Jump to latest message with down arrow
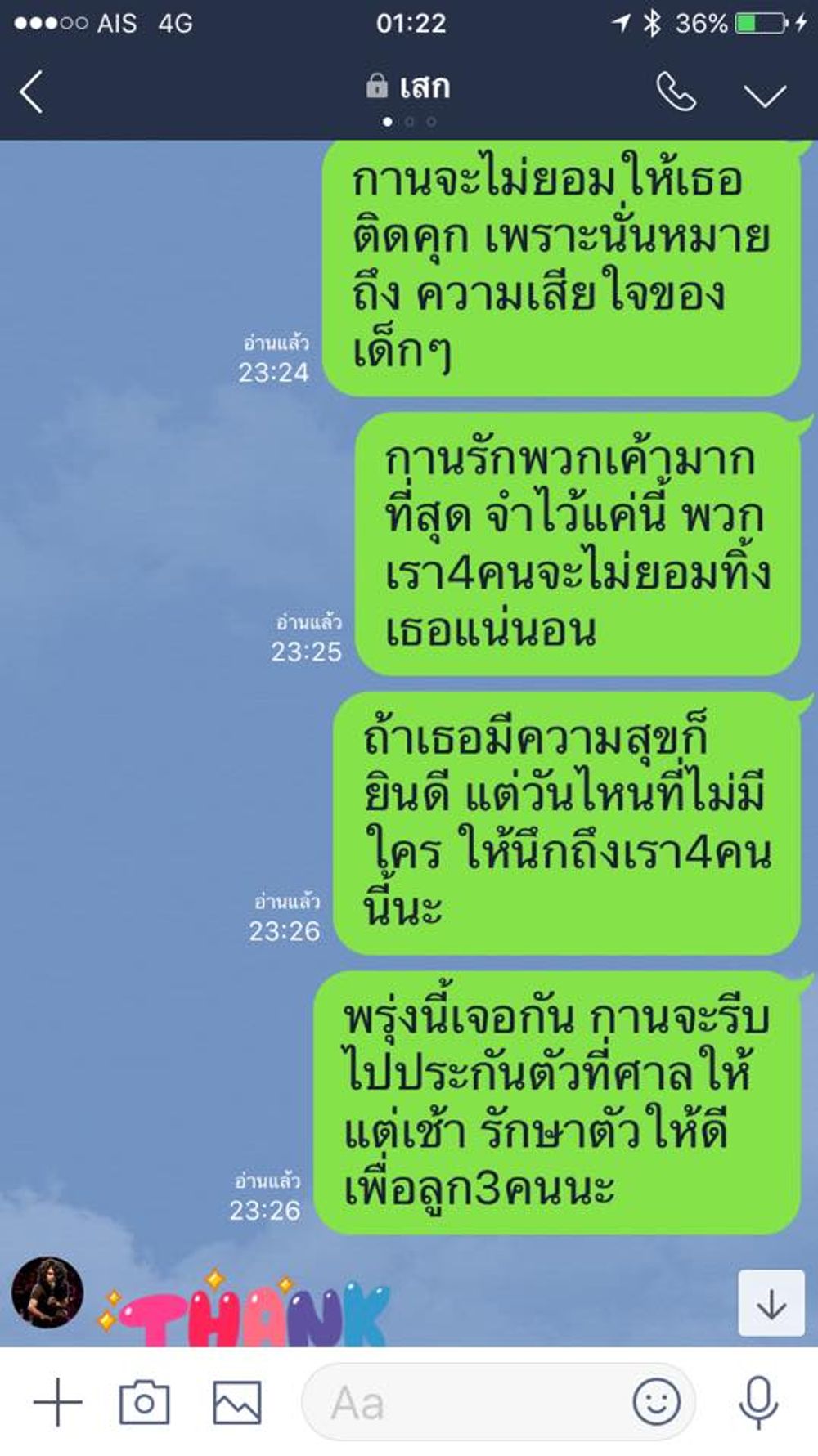Viewport: 818px width, 1456px height. [x=771, y=1304]
